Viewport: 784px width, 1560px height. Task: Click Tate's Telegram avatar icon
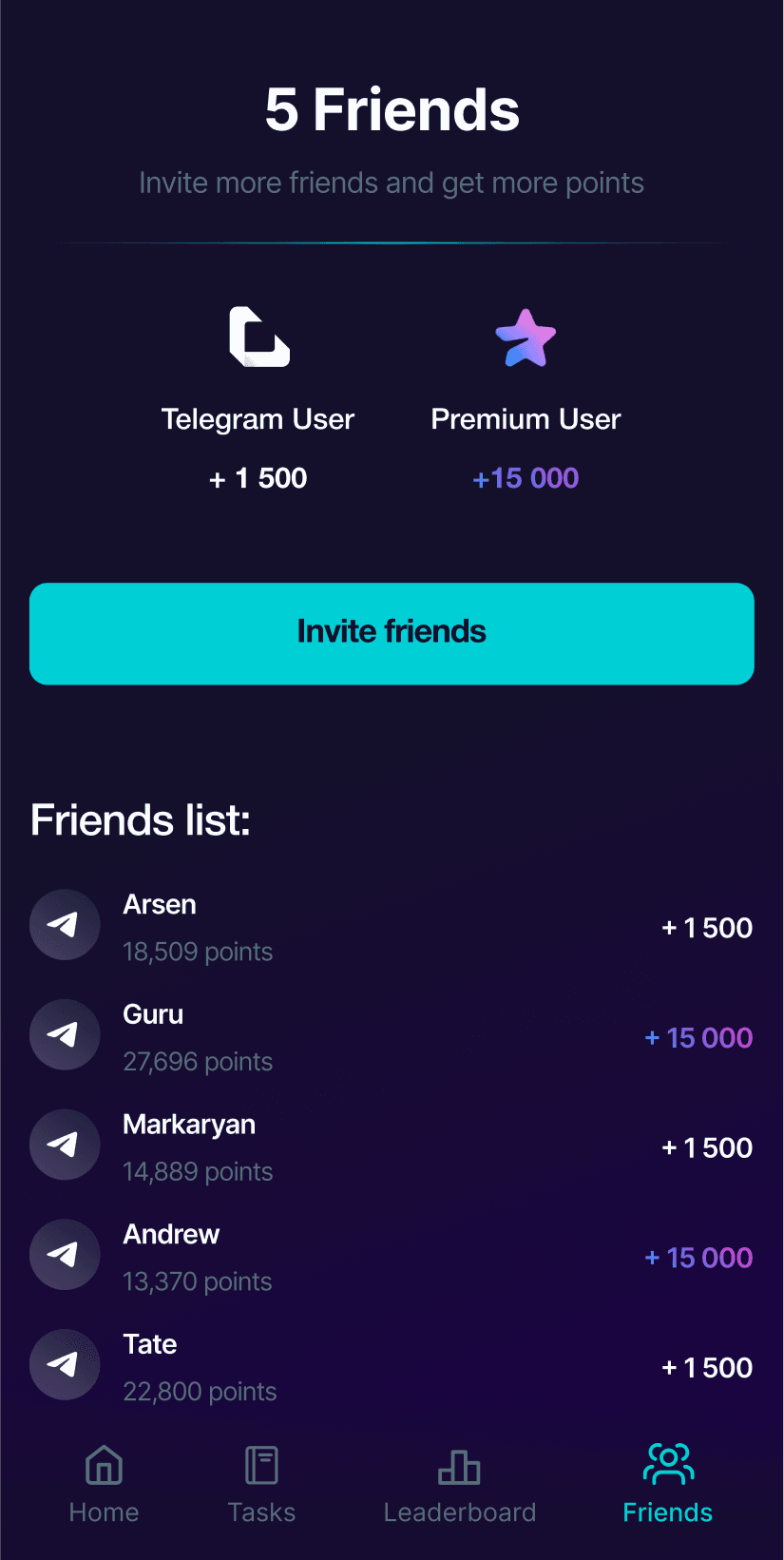(x=65, y=1364)
